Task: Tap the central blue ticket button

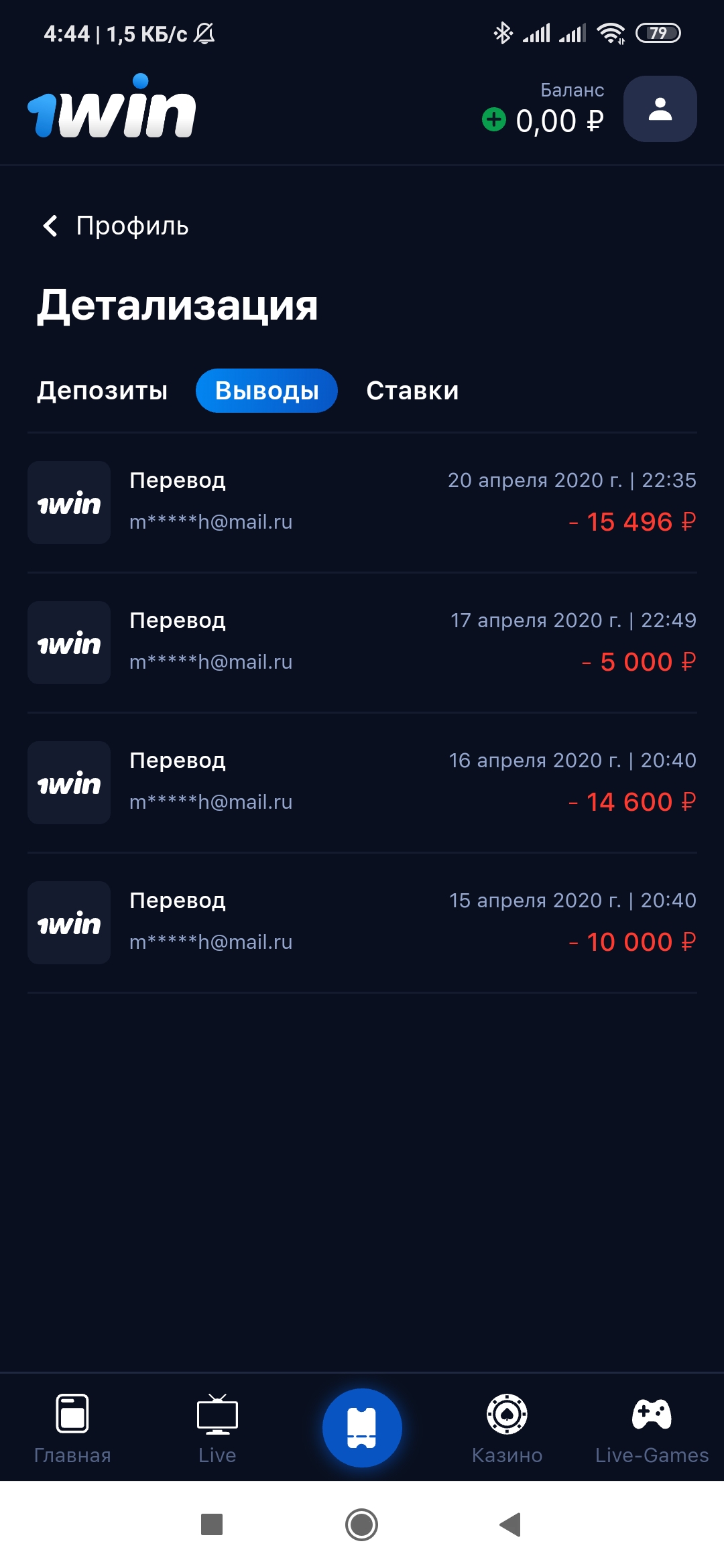Action: 362,1427
